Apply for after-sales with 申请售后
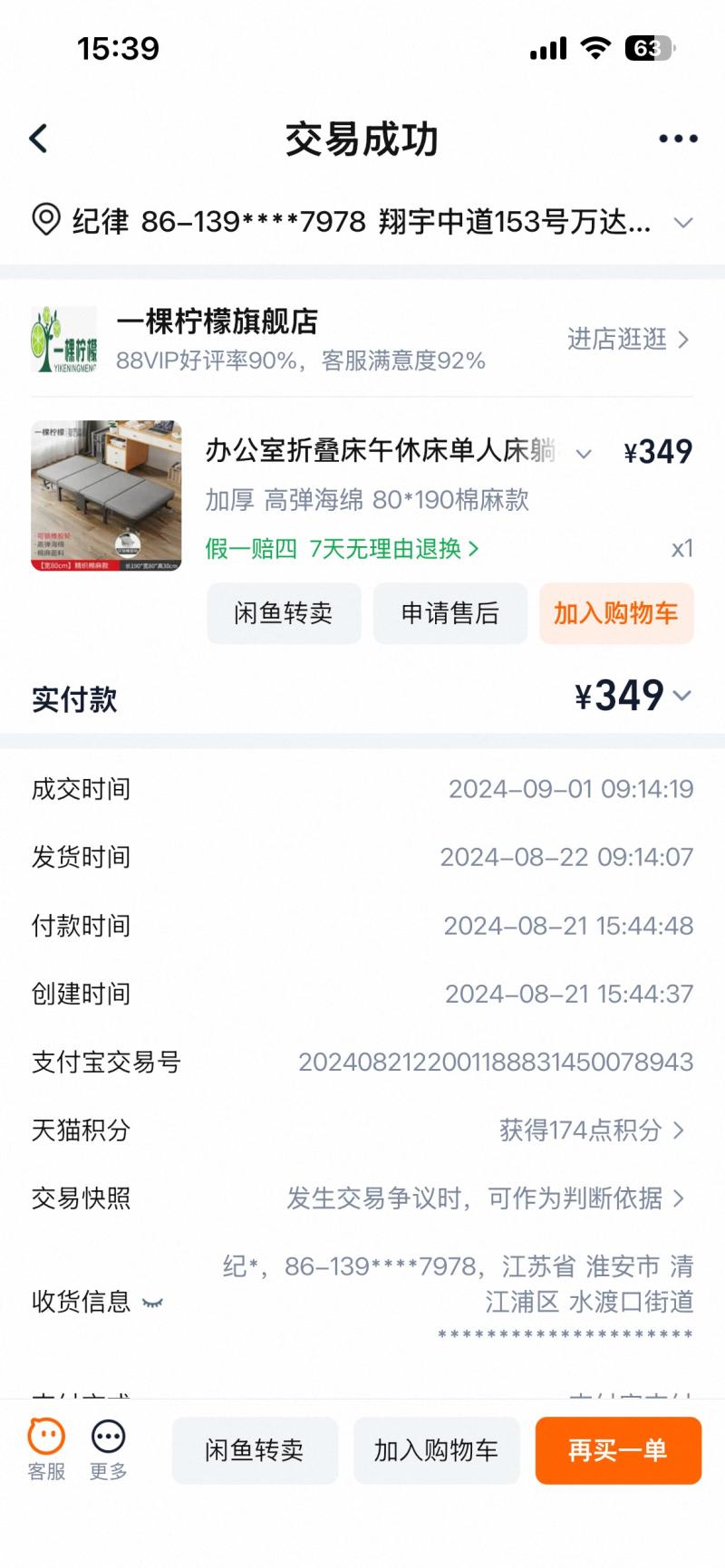The height and width of the screenshot is (1568, 725). (450, 613)
